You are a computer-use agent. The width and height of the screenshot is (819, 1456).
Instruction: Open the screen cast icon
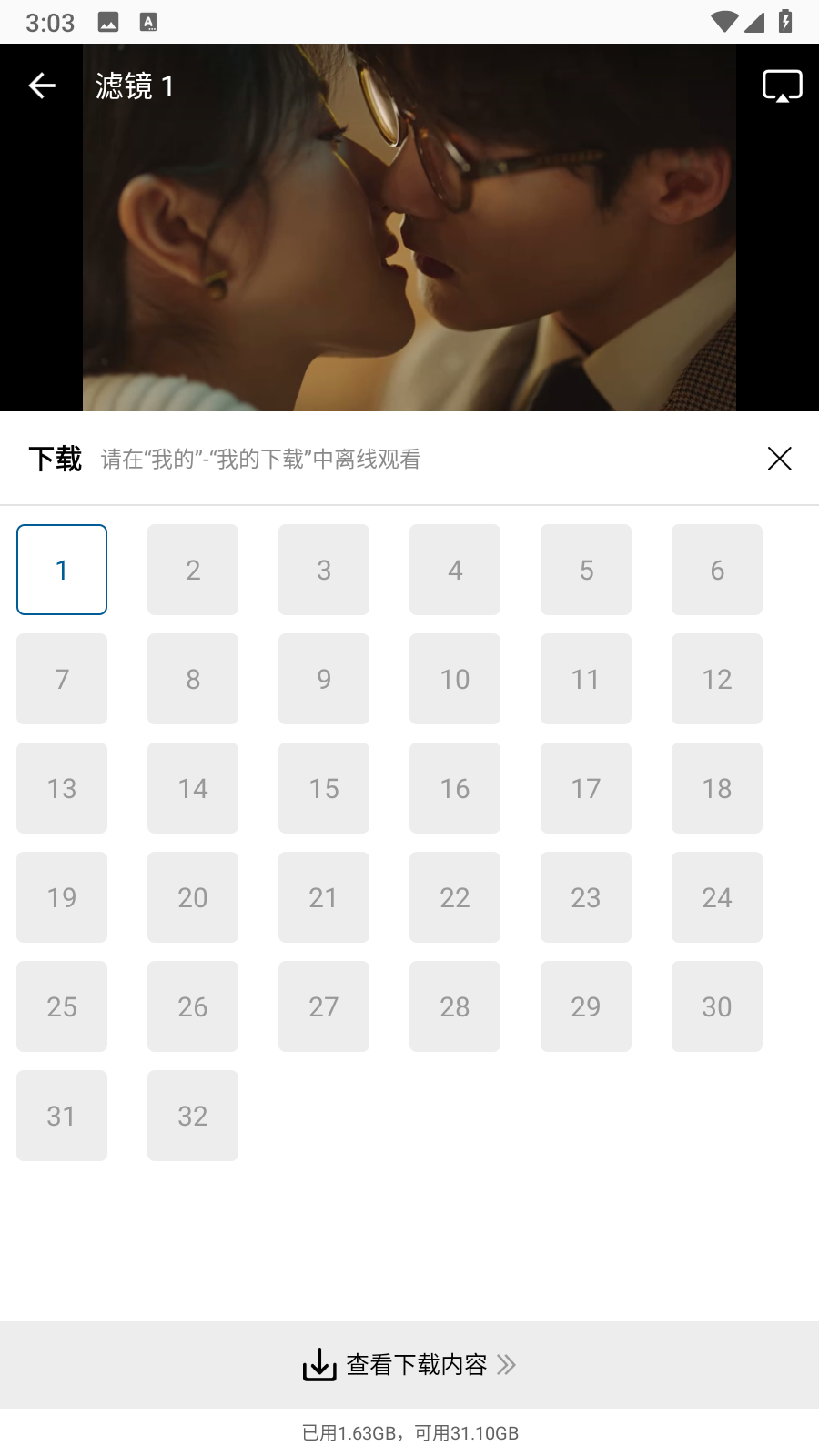tap(782, 86)
